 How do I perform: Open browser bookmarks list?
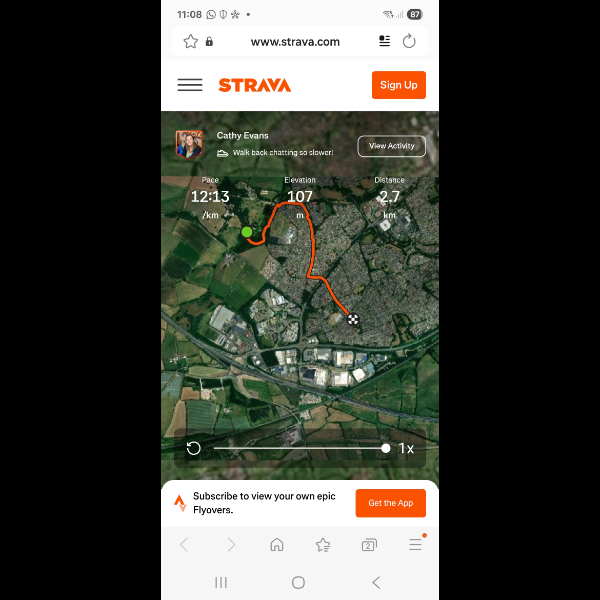323,545
